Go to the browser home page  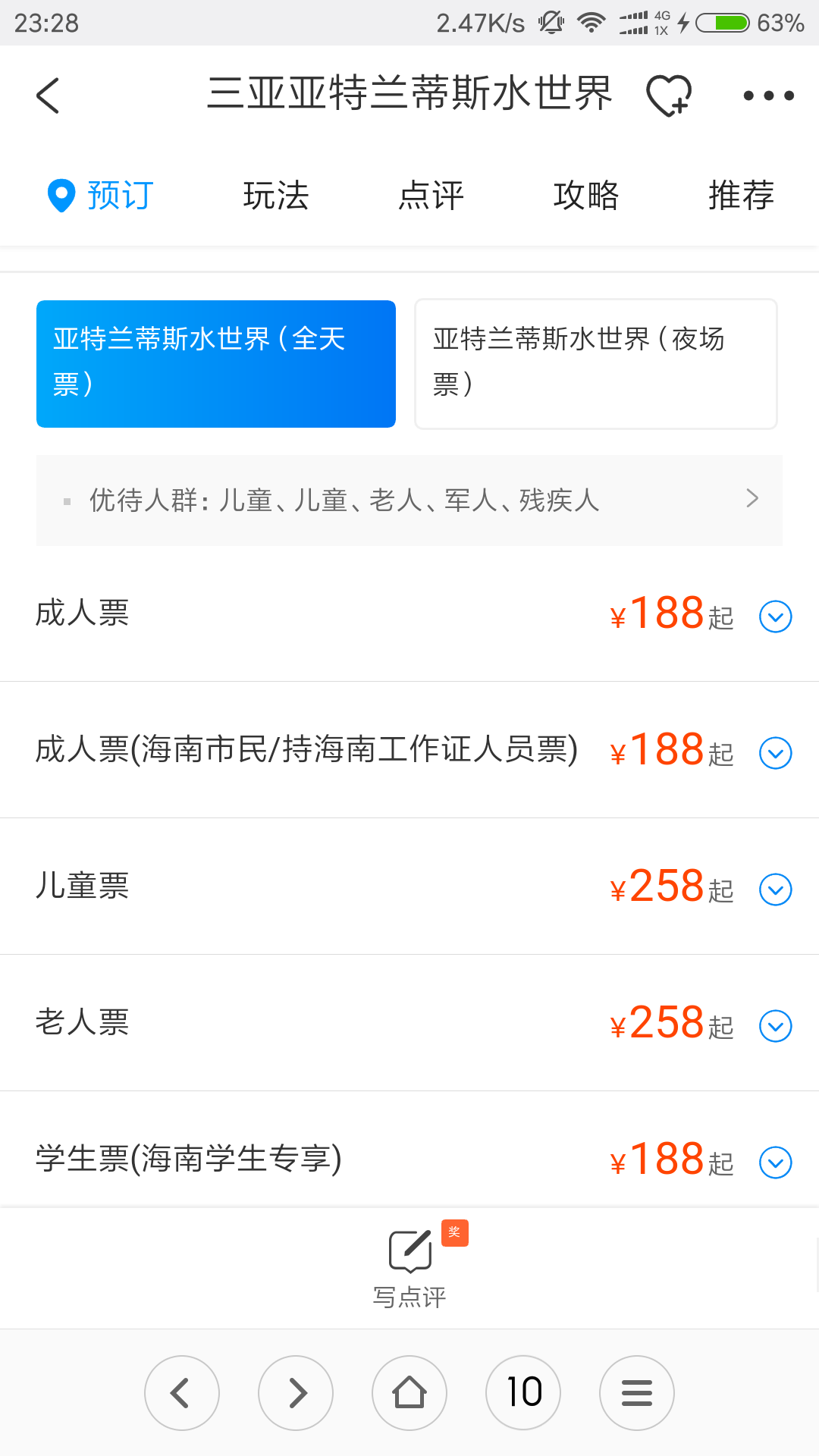(x=409, y=1393)
